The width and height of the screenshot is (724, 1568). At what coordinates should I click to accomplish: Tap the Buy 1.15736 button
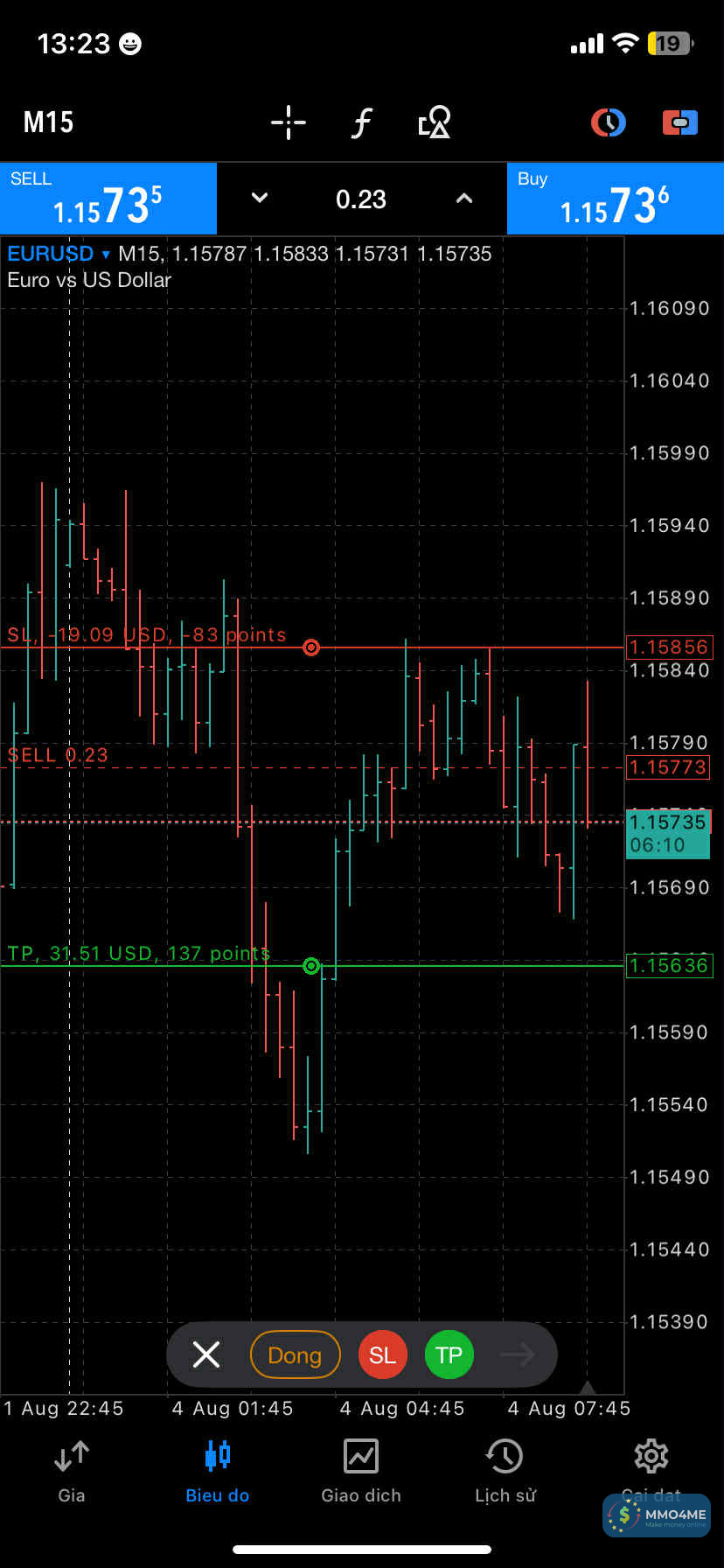pos(615,199)
